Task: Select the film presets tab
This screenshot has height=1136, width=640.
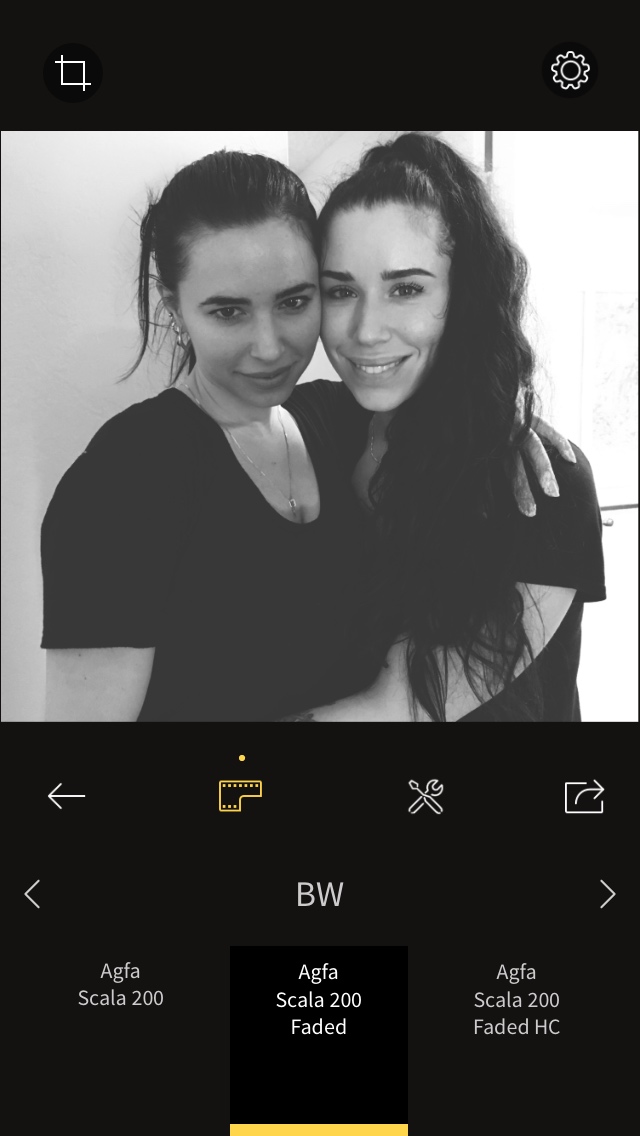Action: point(241,795)
